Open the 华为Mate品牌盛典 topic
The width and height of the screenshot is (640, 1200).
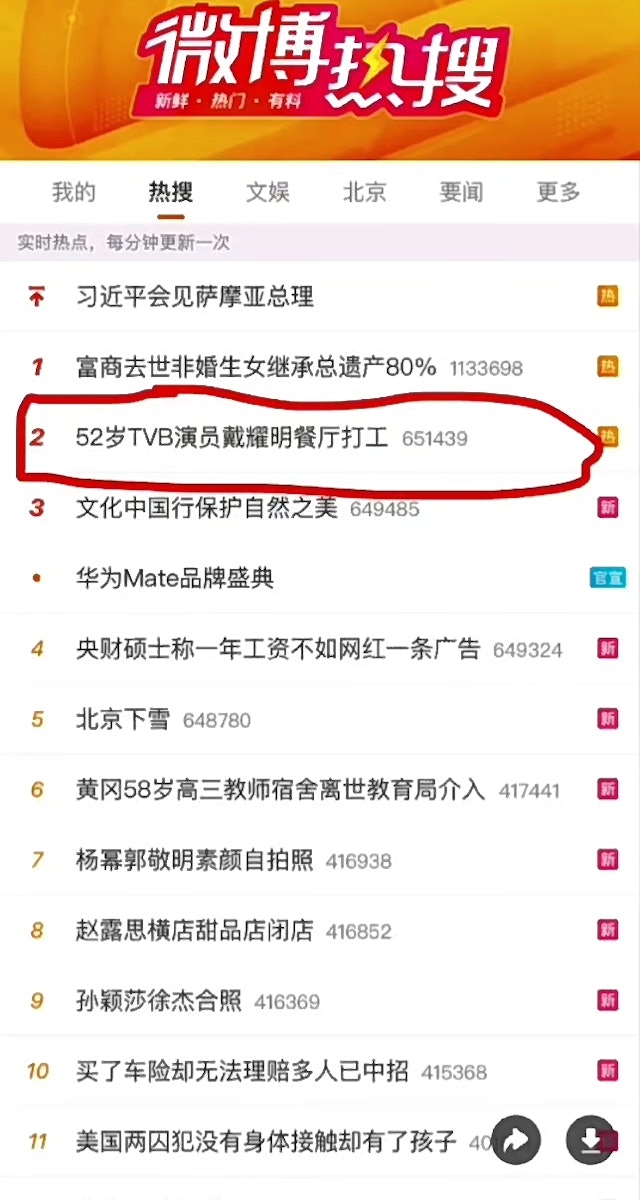pos(175,578)
